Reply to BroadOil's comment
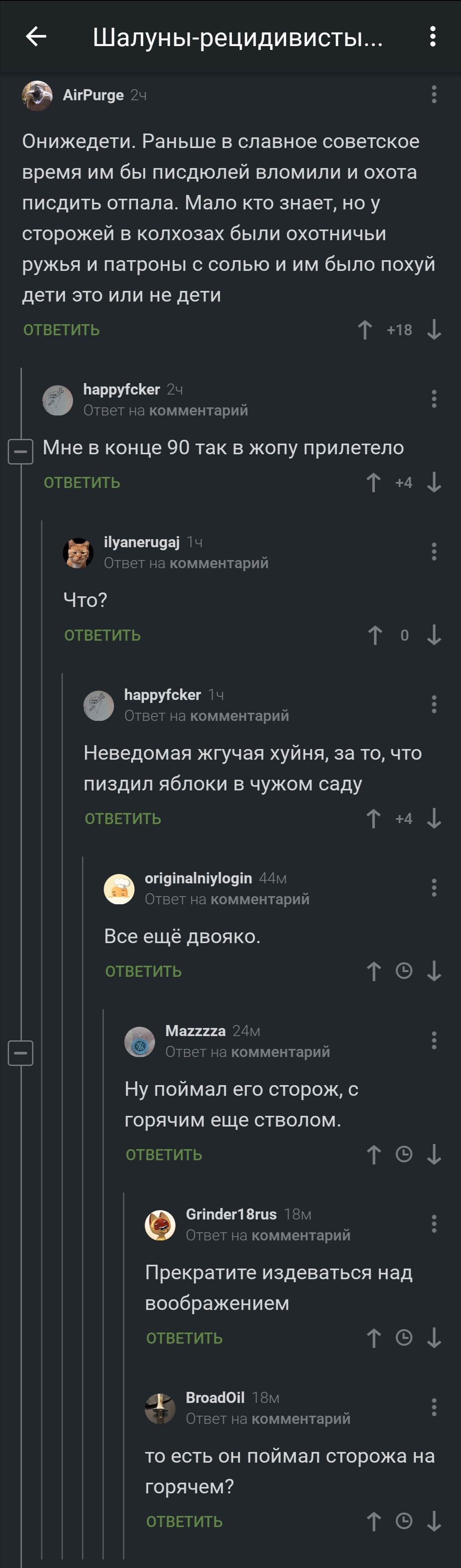Viewport: 461px width, 1568px height. [x=184, y=1521]
